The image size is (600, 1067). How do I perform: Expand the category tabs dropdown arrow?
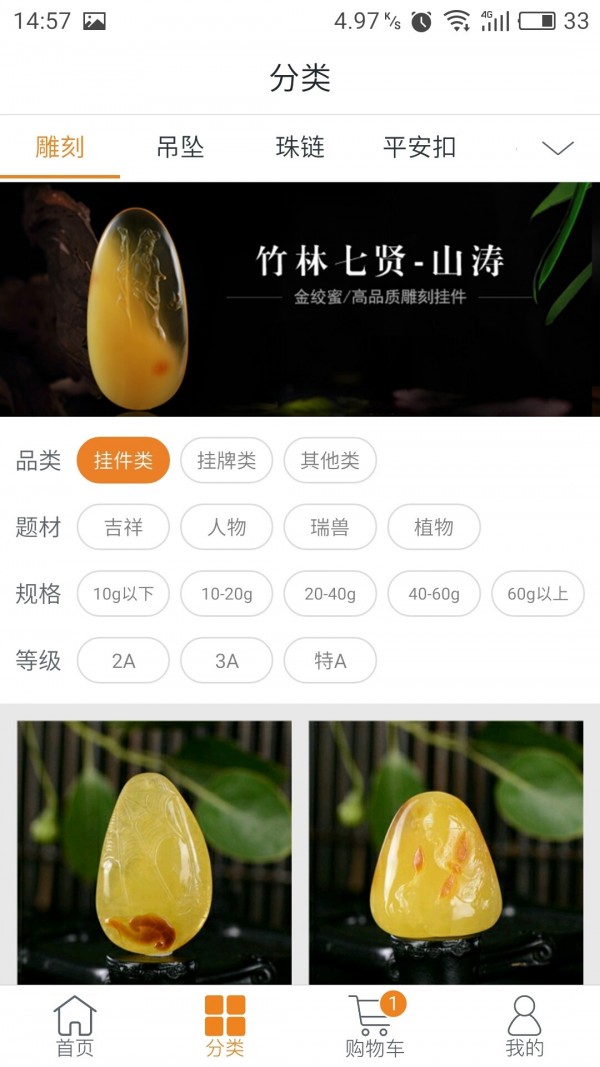557,148
